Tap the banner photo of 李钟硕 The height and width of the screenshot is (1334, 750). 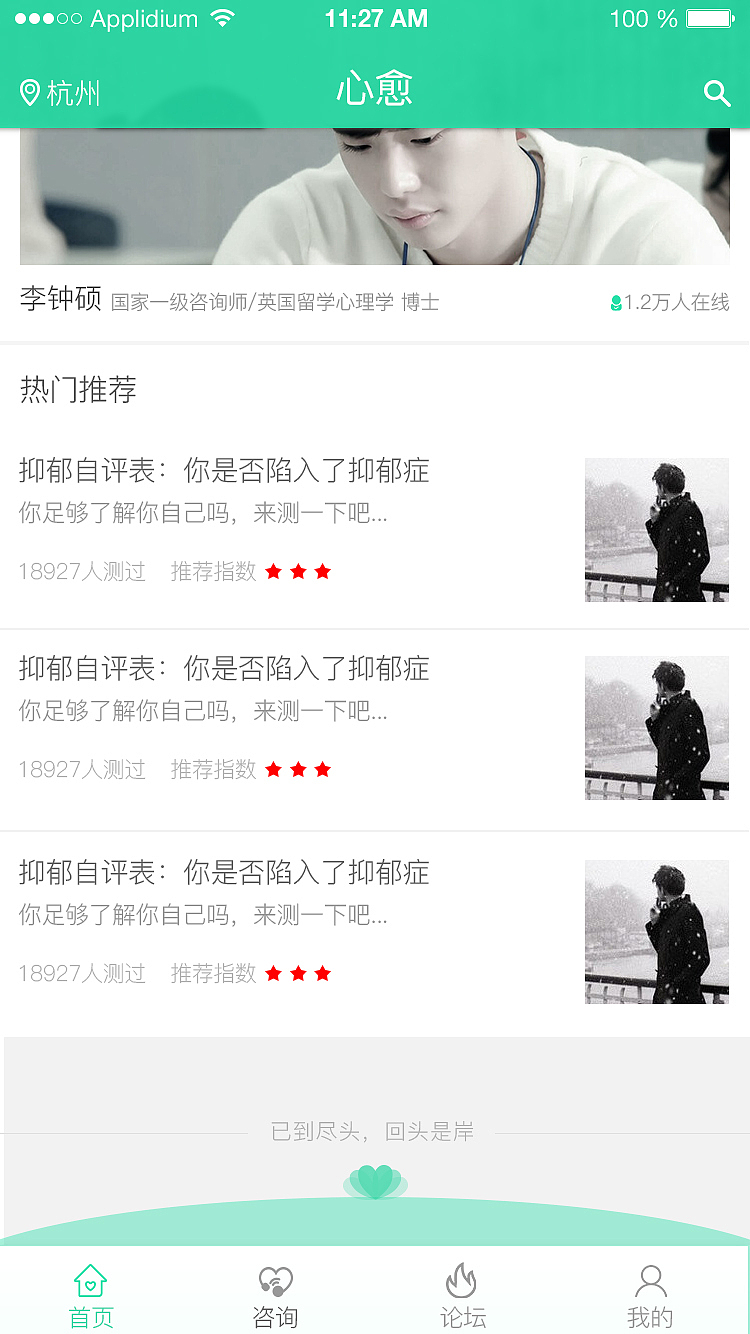coord(375,195)
